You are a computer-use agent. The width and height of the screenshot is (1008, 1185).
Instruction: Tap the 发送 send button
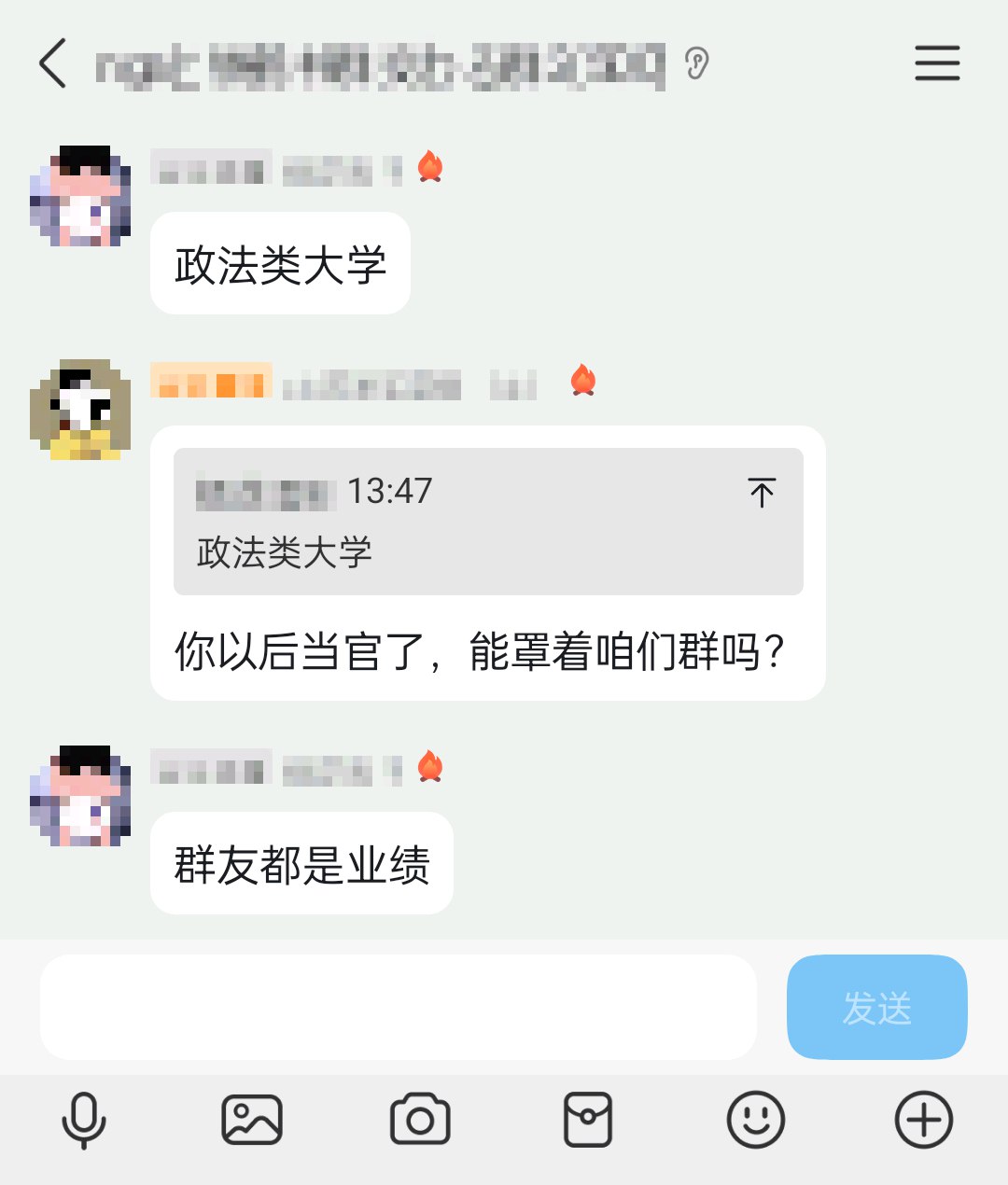(x=877, y=1007)
